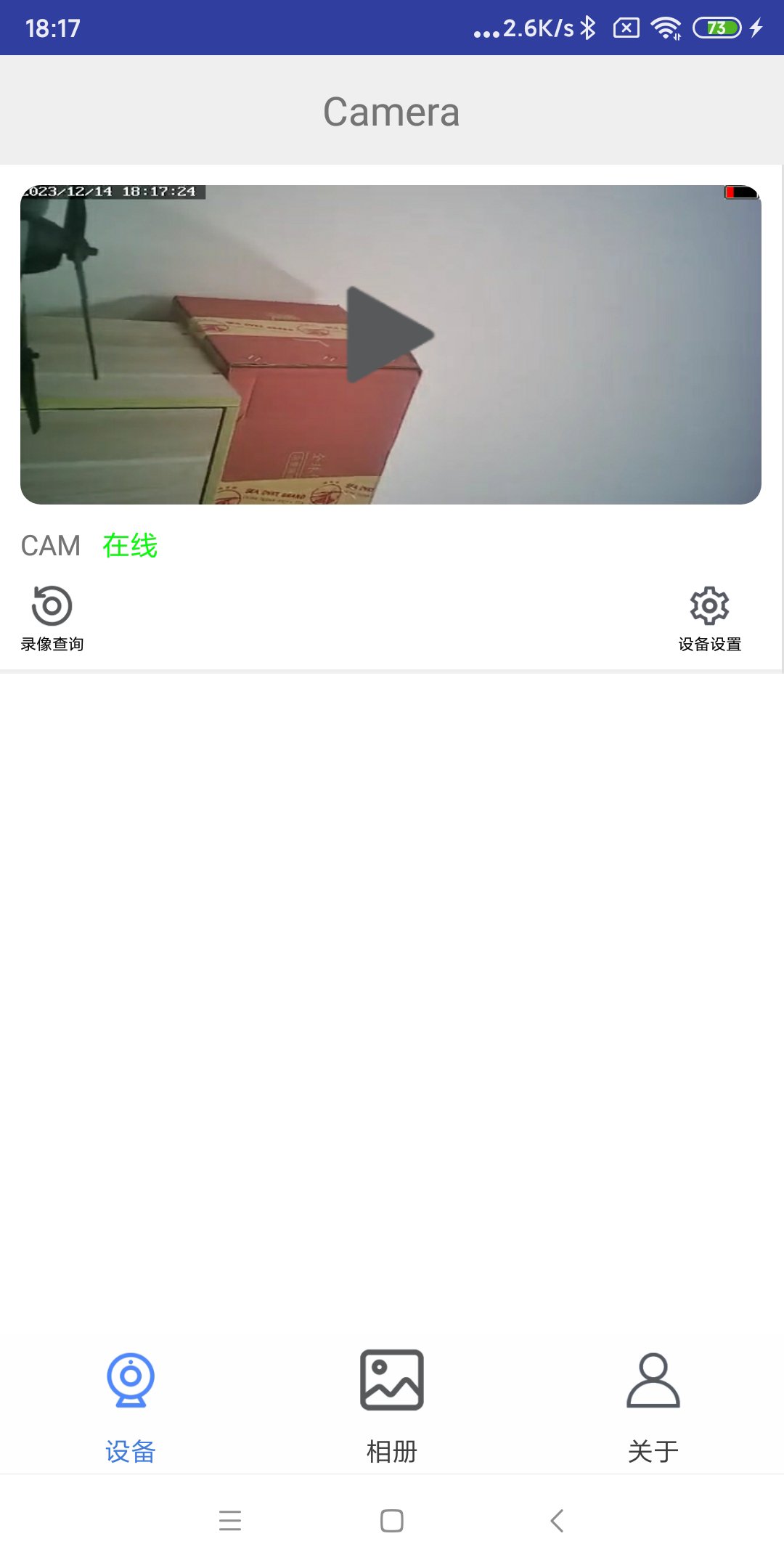
Task: Go back with the system back button
Action: point(557,1520)
